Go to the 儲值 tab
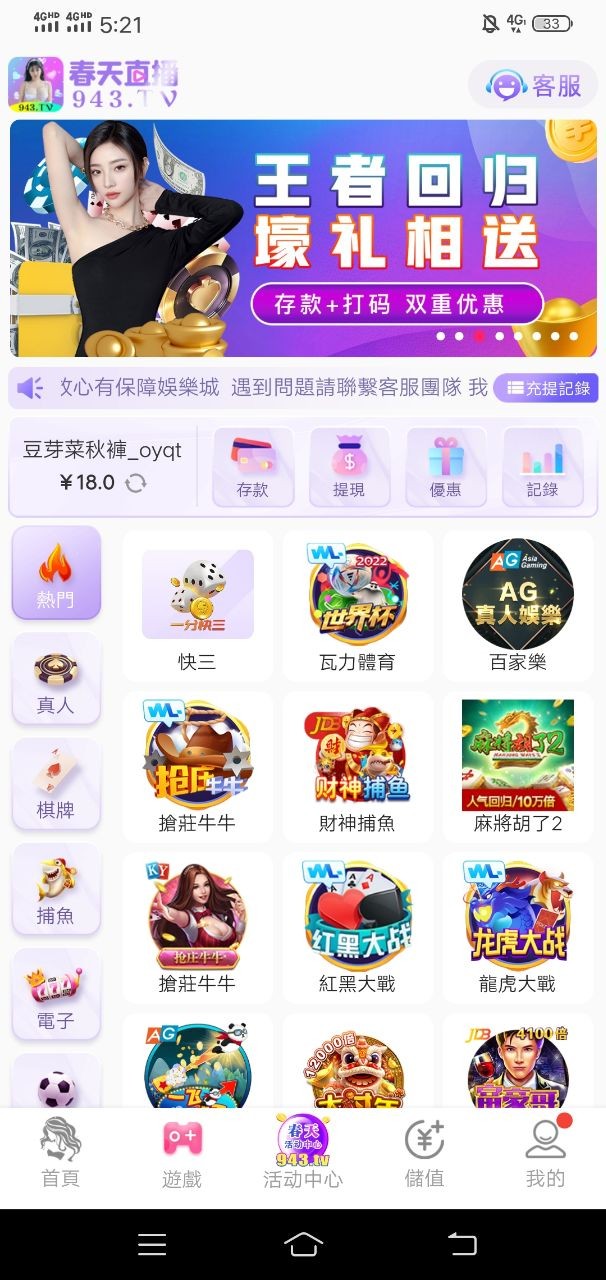 [424, 1153]
